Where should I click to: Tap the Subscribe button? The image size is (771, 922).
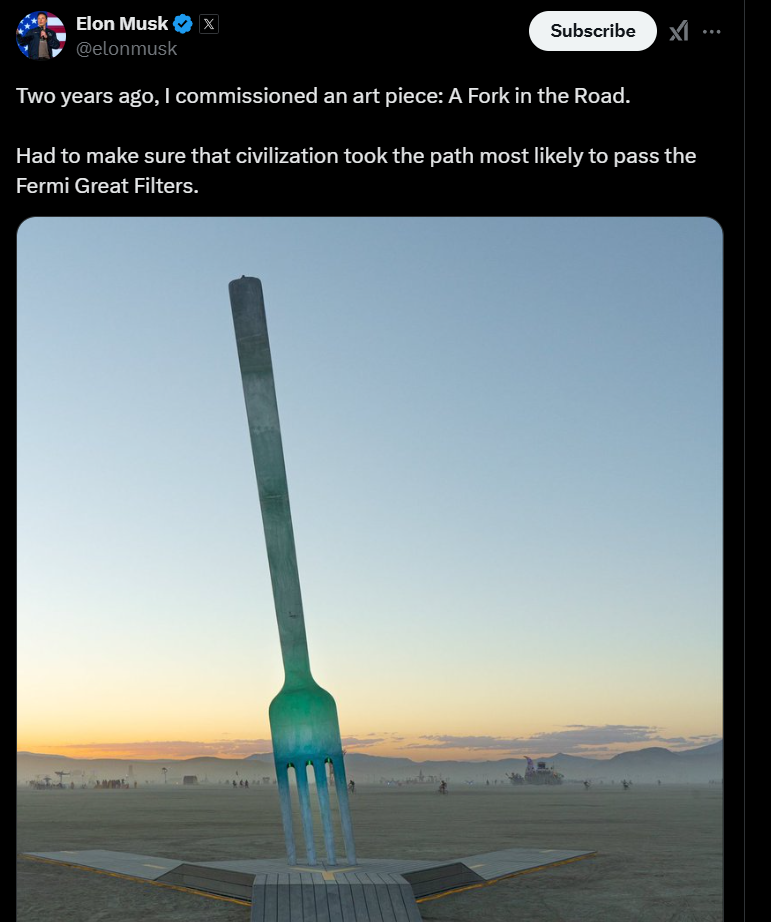pos(592,31)
